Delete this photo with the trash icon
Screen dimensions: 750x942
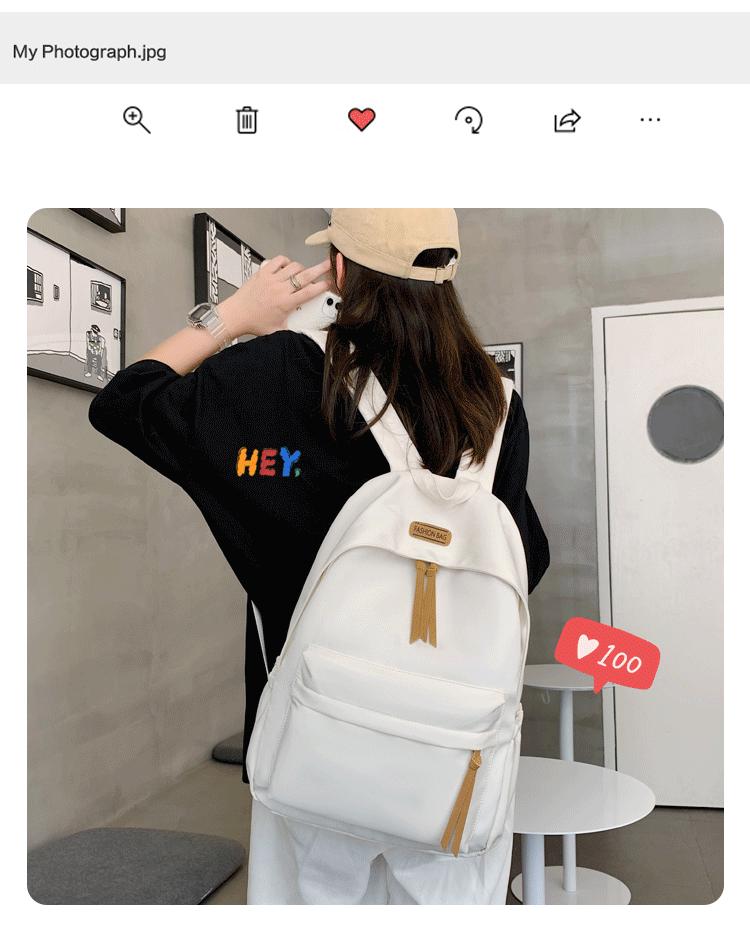point(246,121)
